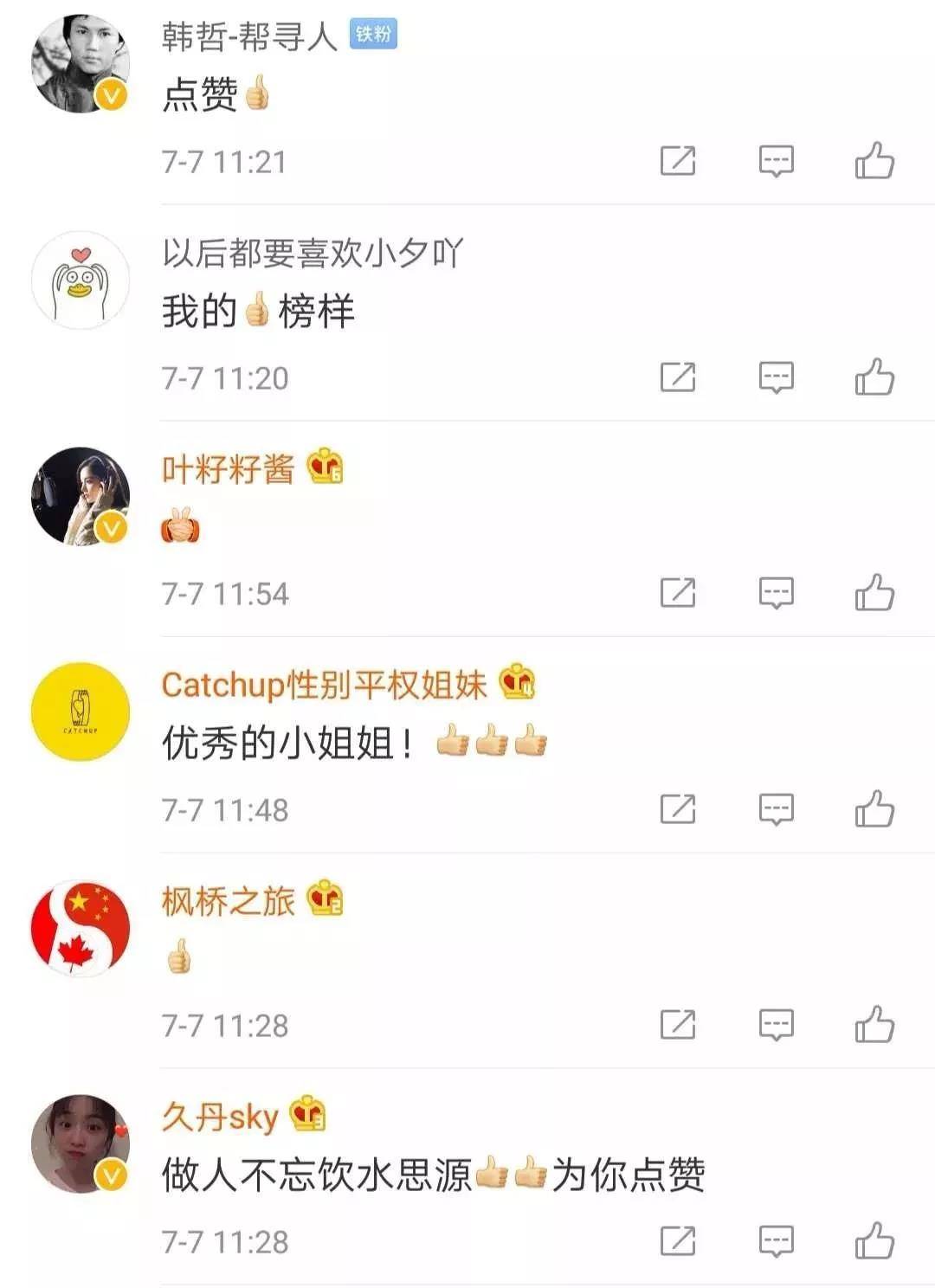Like 久丹sky's comment
The height and width of the screenshot is (1288, 935).
click(874, 1241)
